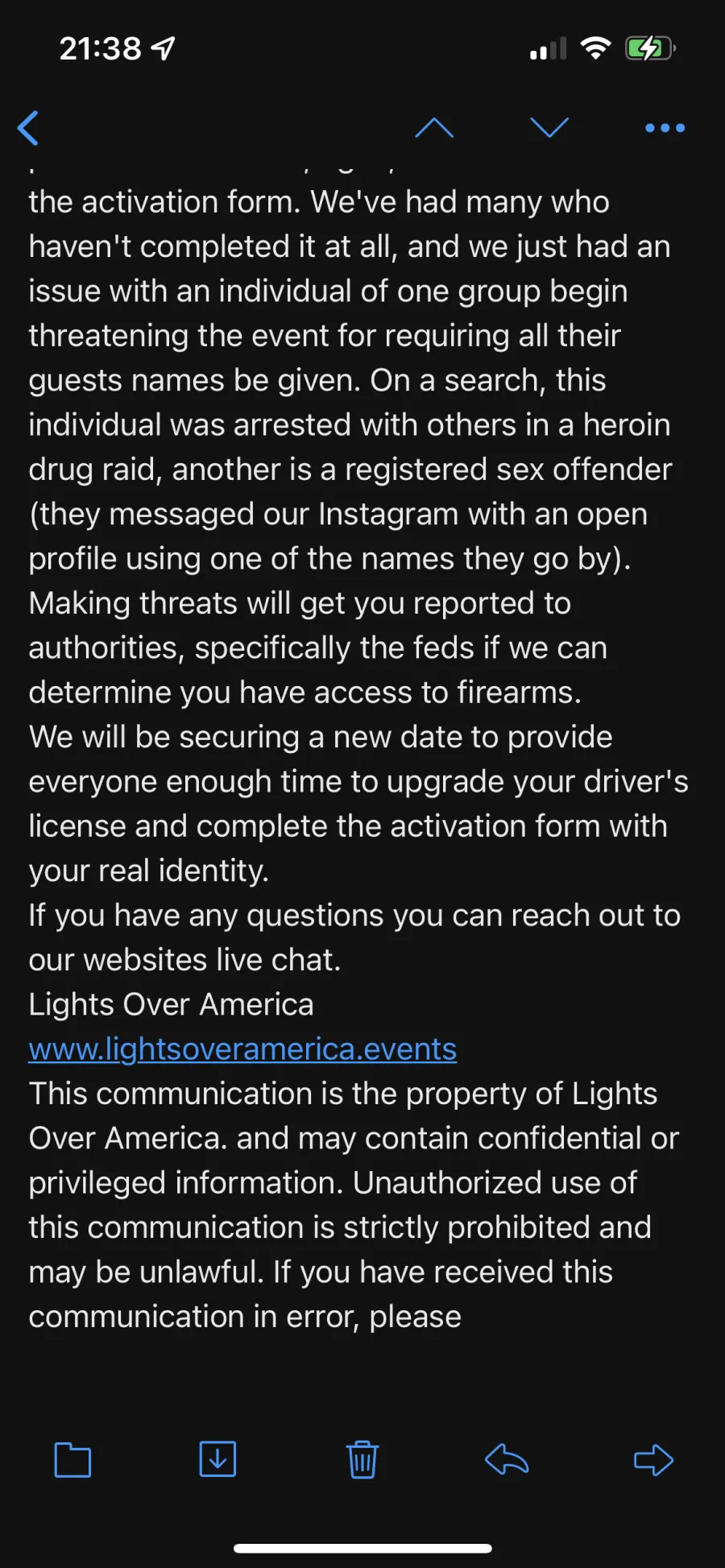Open the www.lightsoveramerica.events link
Viewport: 725px width, 1568px height.
coord(242,1049)
